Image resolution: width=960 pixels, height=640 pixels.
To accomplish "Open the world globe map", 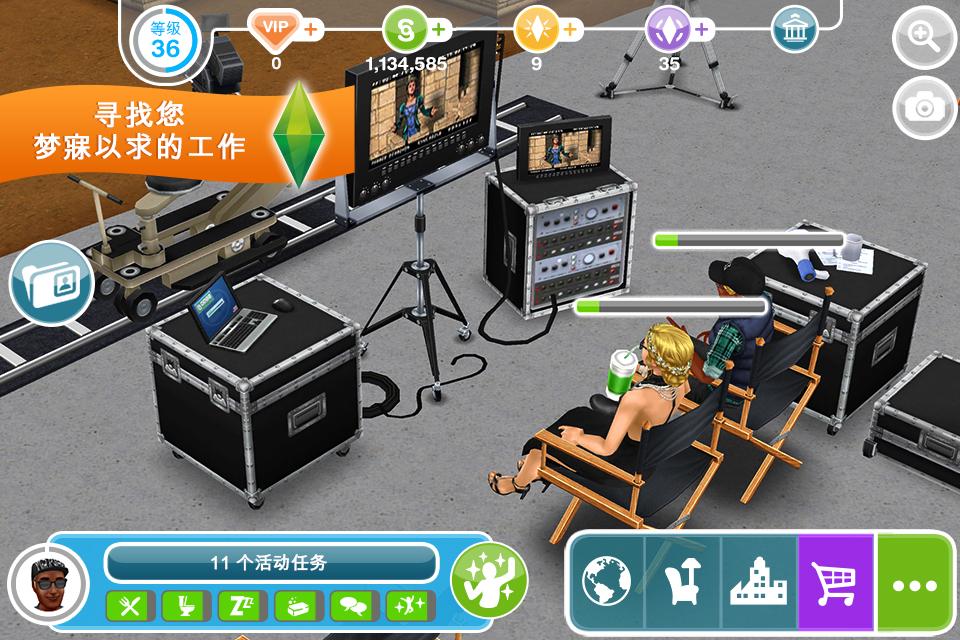I will coord(608,582).
